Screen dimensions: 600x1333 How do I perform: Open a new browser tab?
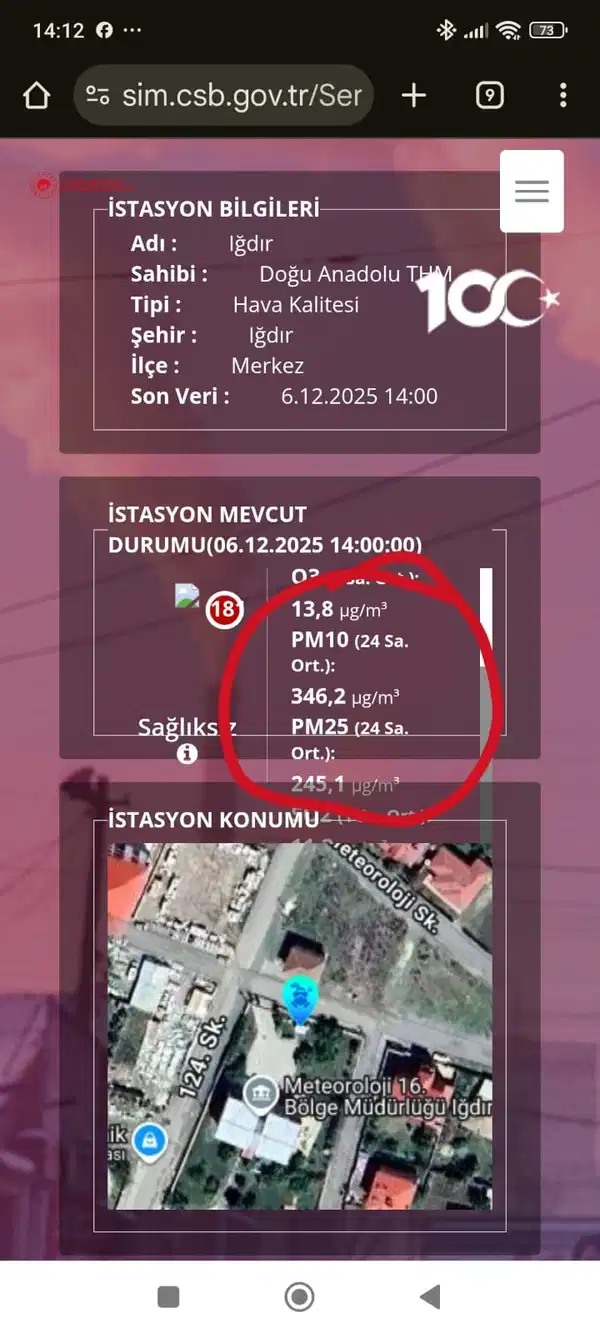coord(413,95)
